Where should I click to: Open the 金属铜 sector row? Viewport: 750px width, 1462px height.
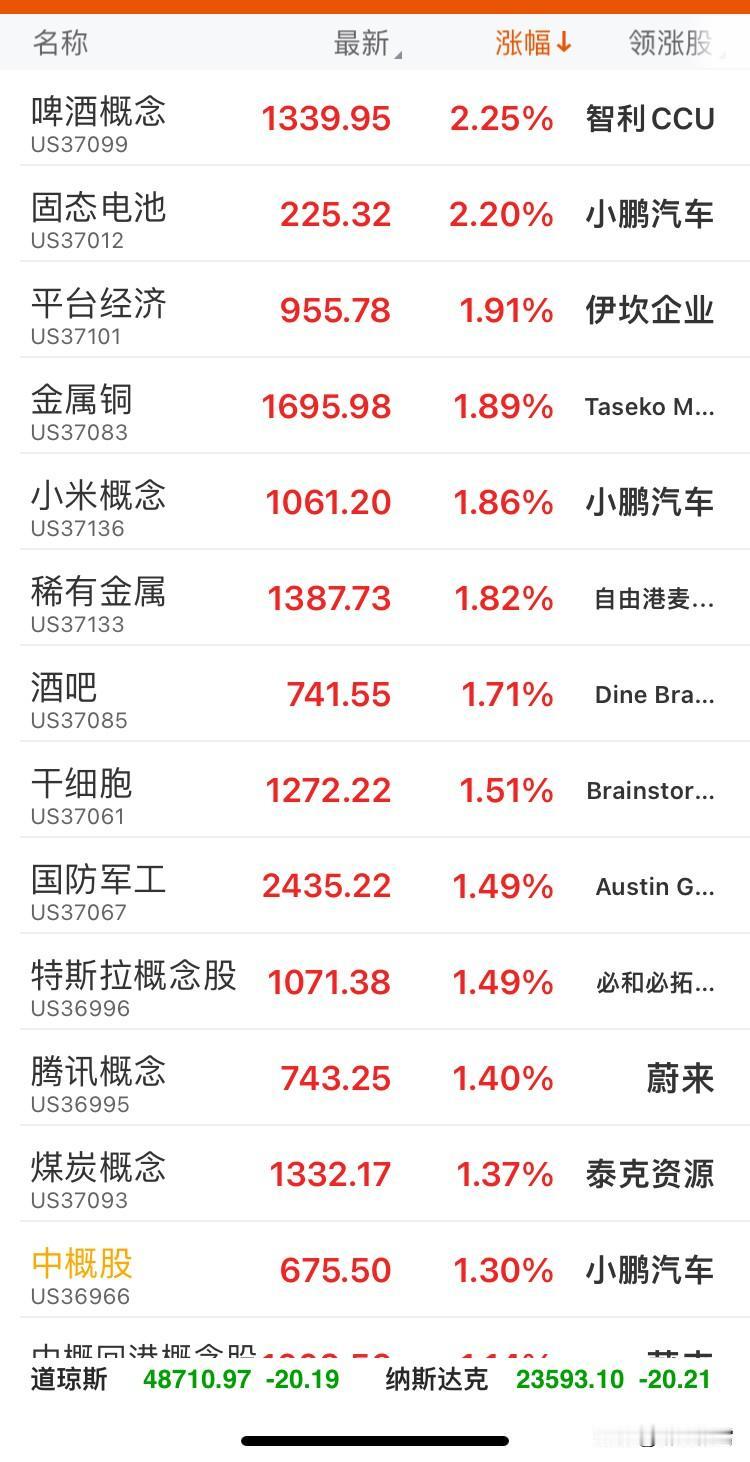point(375,406)
